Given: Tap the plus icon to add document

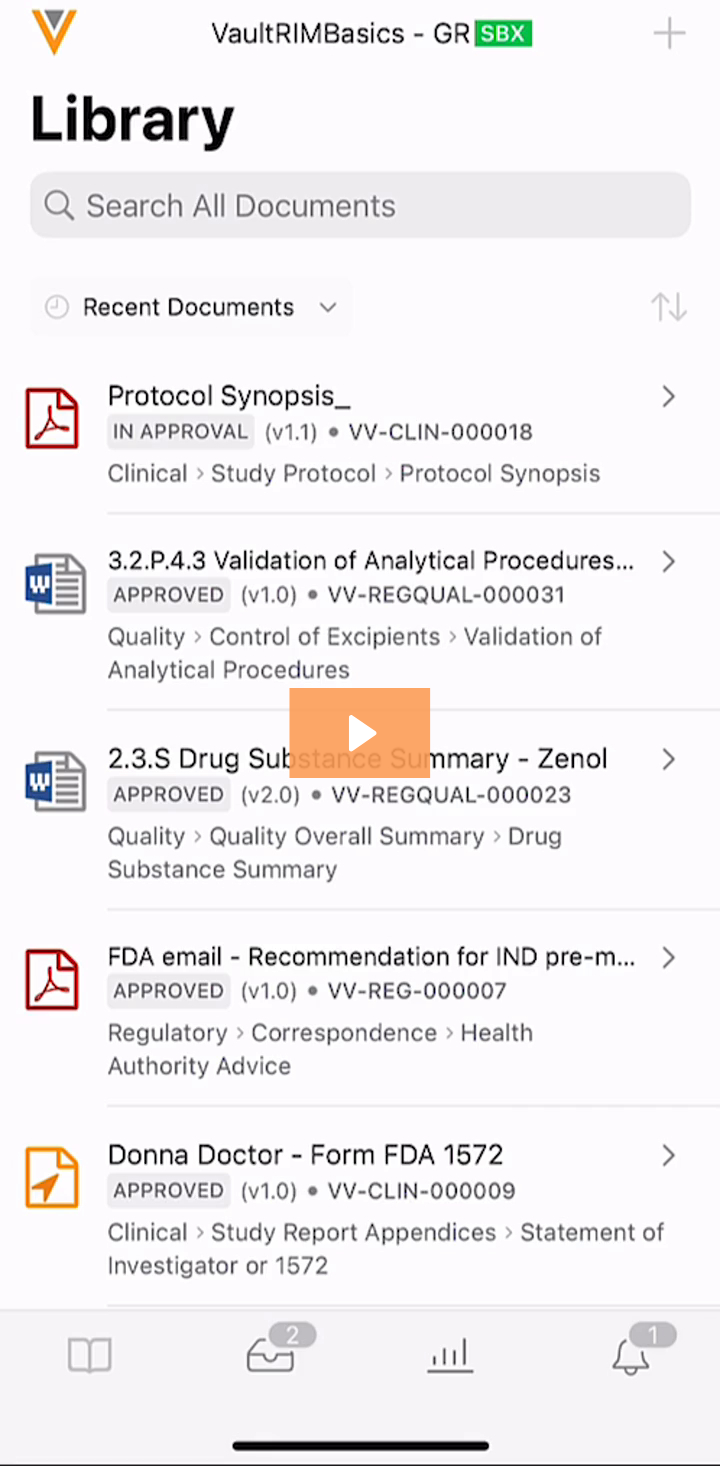Looking at the screenshot, I should tap(669, 35).
